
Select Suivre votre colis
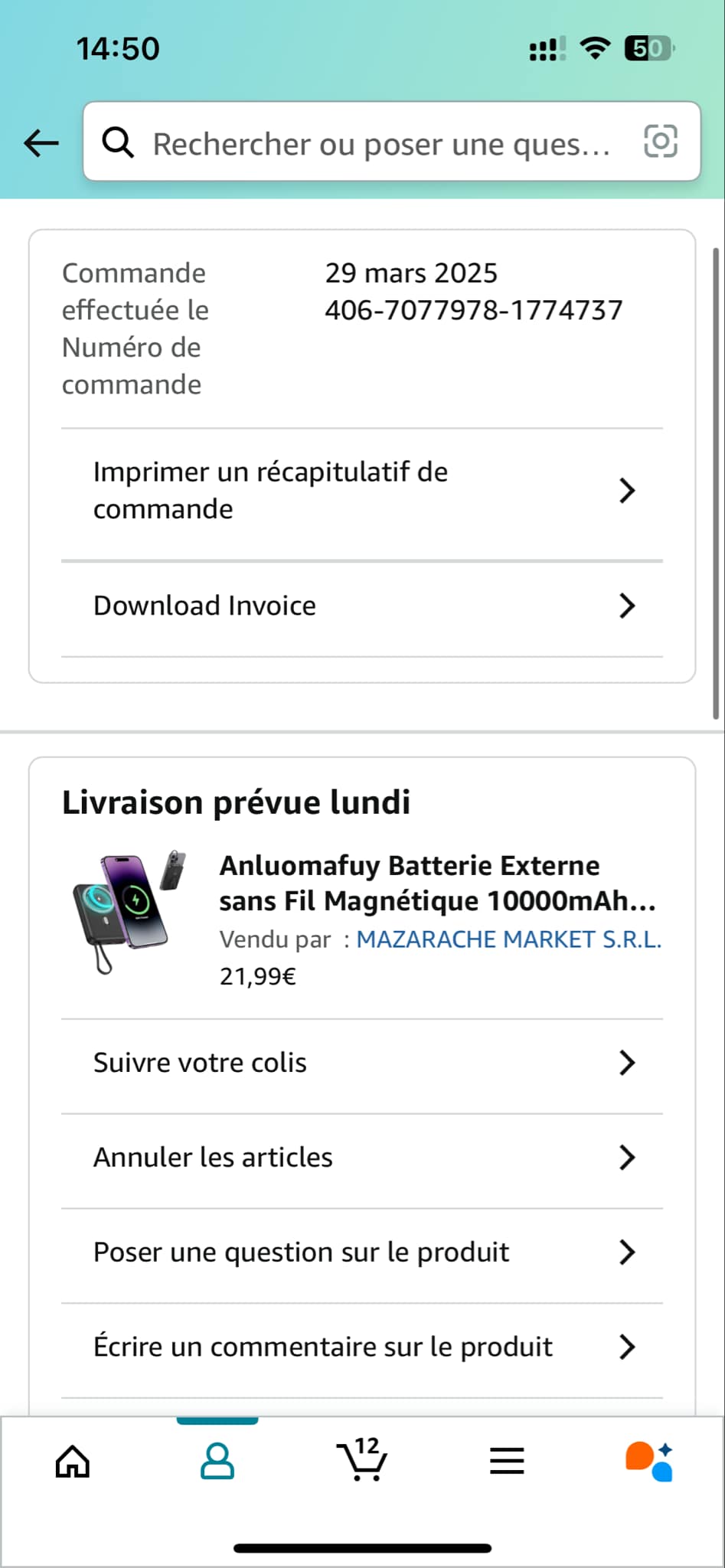(361, 1063)
